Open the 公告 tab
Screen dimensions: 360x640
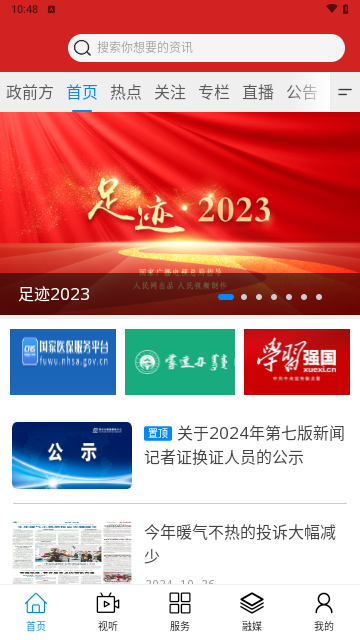302,92
